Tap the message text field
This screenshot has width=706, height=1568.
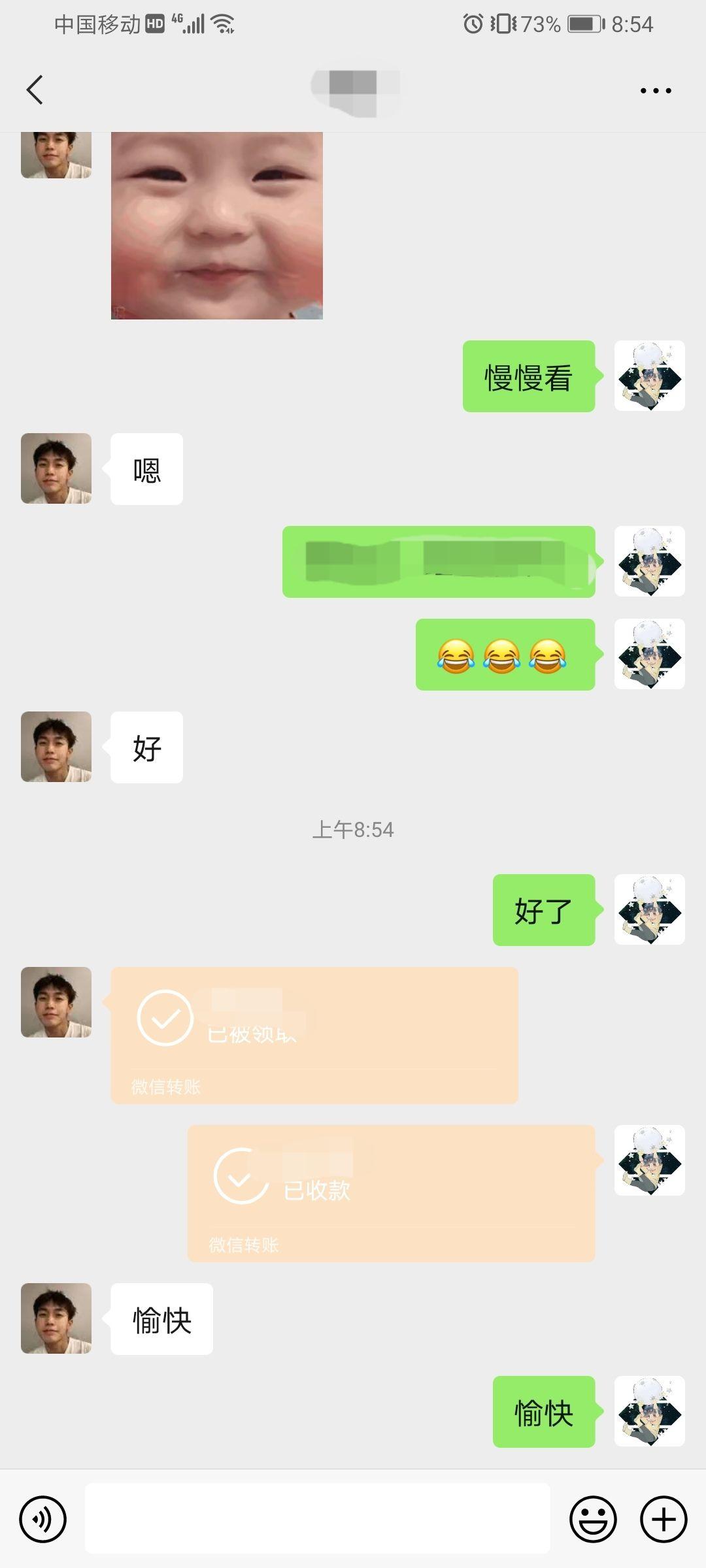[318, 1518]
